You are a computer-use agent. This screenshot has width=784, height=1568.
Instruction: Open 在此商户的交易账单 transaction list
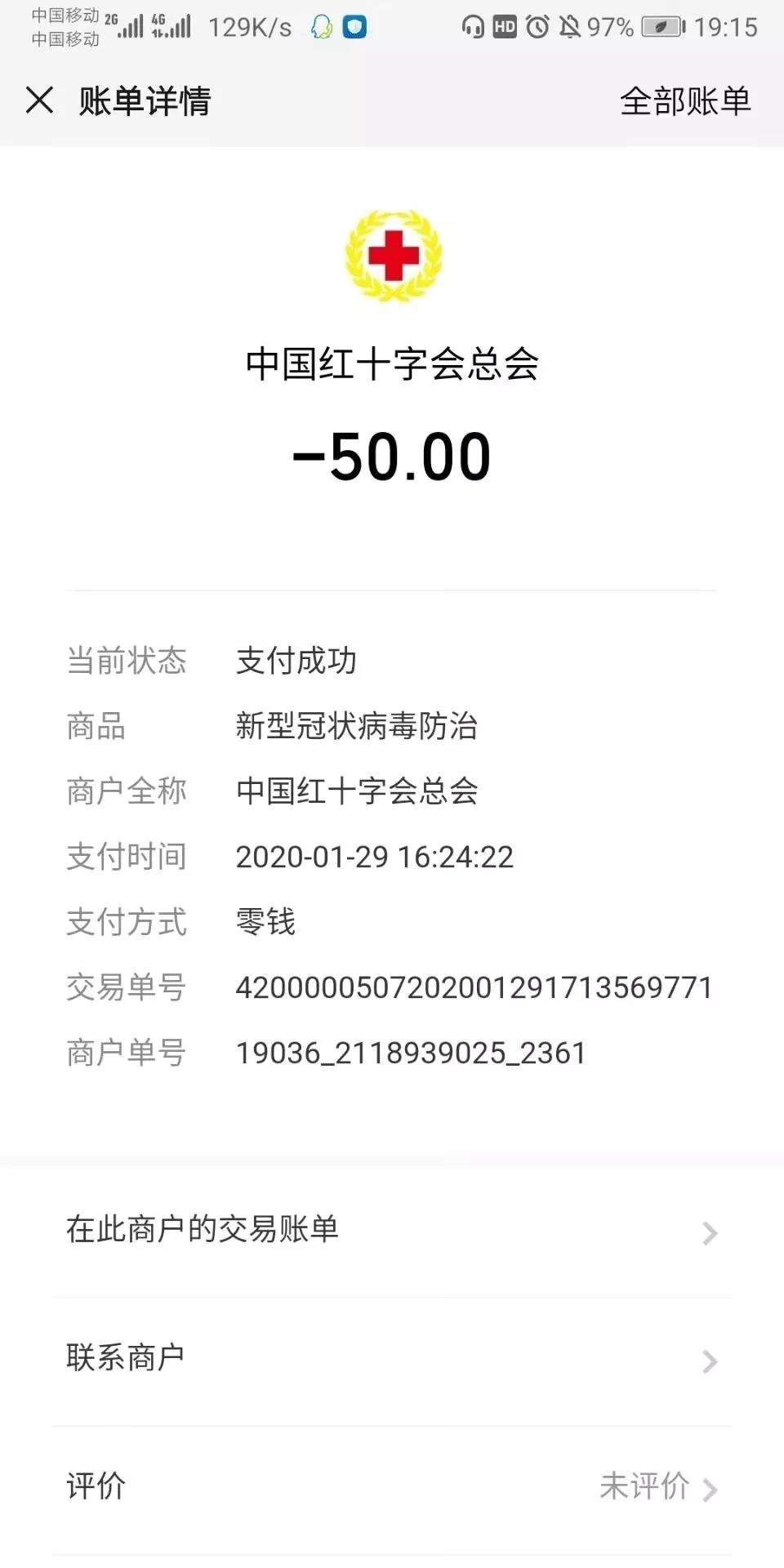coord(392,1230)
